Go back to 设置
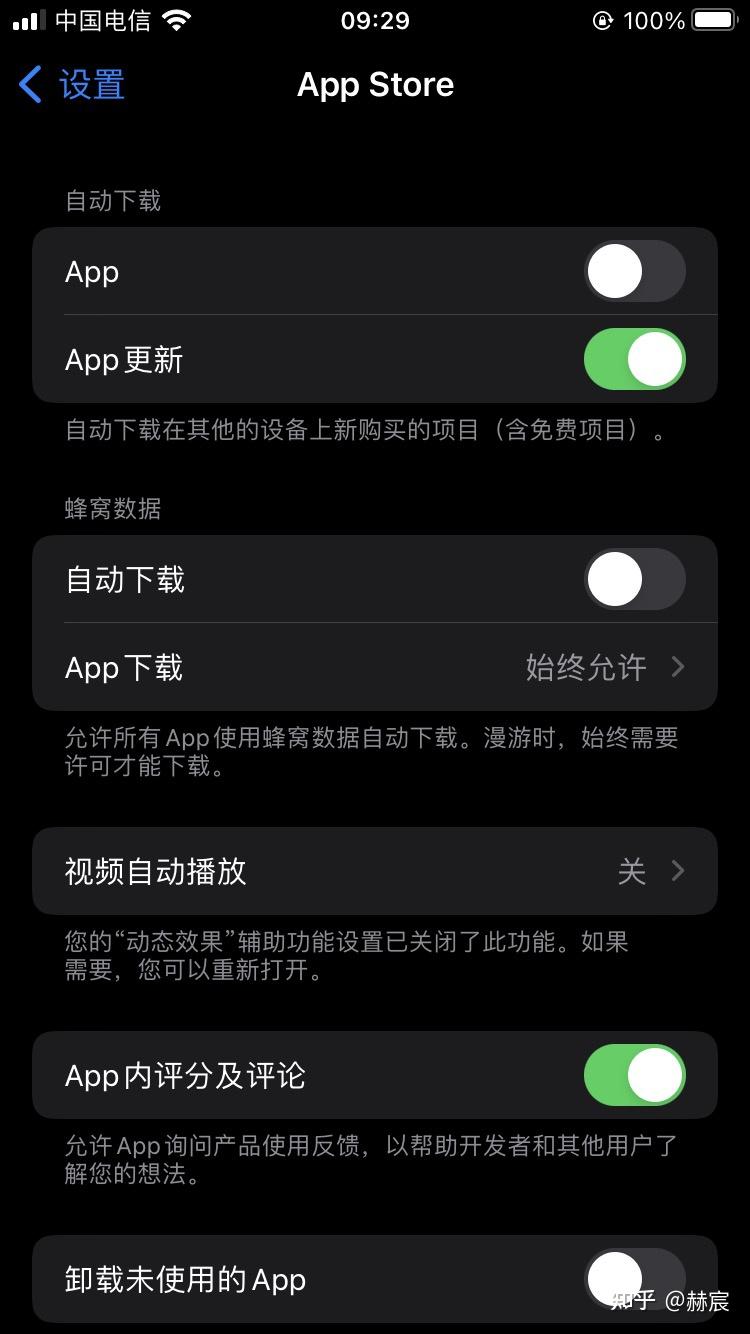 pos(72,85)
